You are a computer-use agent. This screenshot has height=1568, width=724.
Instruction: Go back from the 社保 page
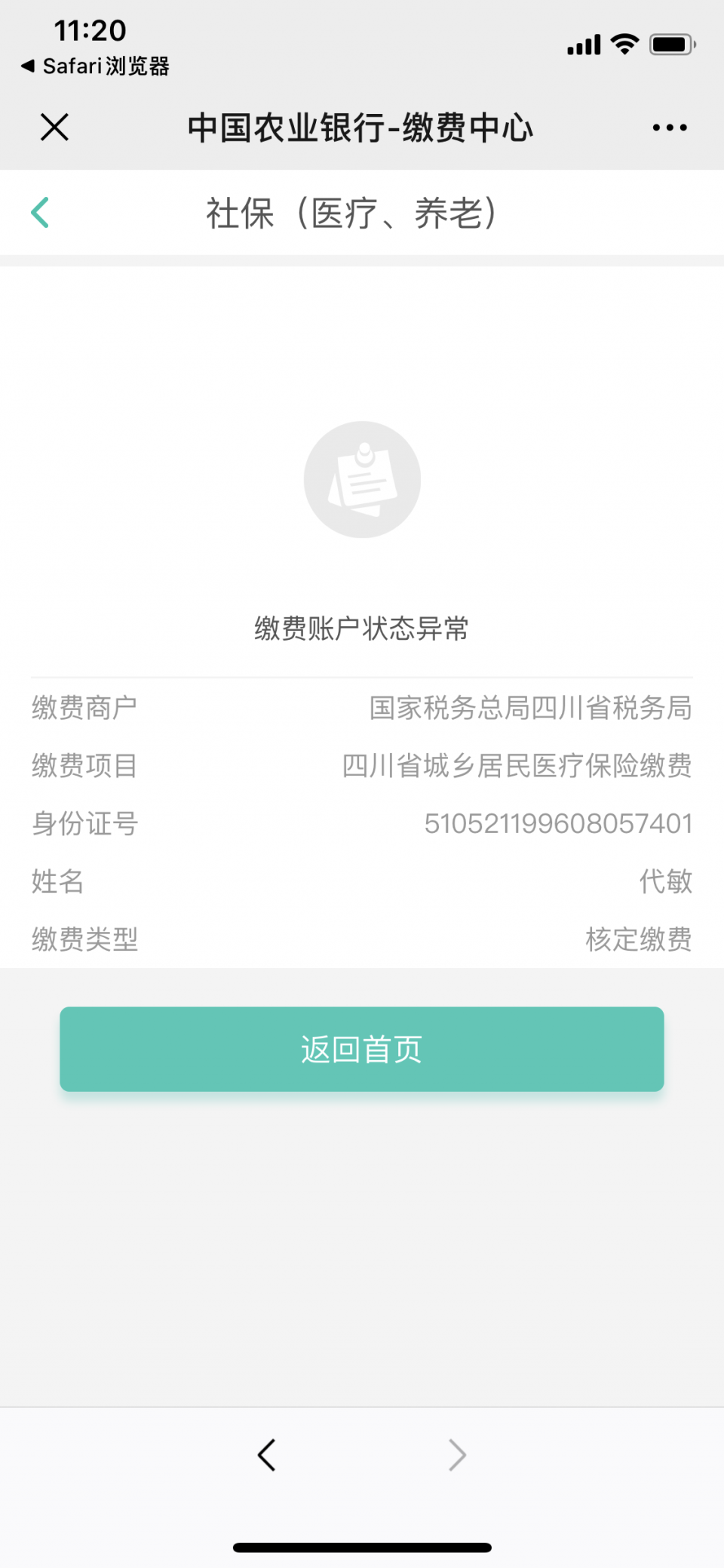(x=41, y=213)
